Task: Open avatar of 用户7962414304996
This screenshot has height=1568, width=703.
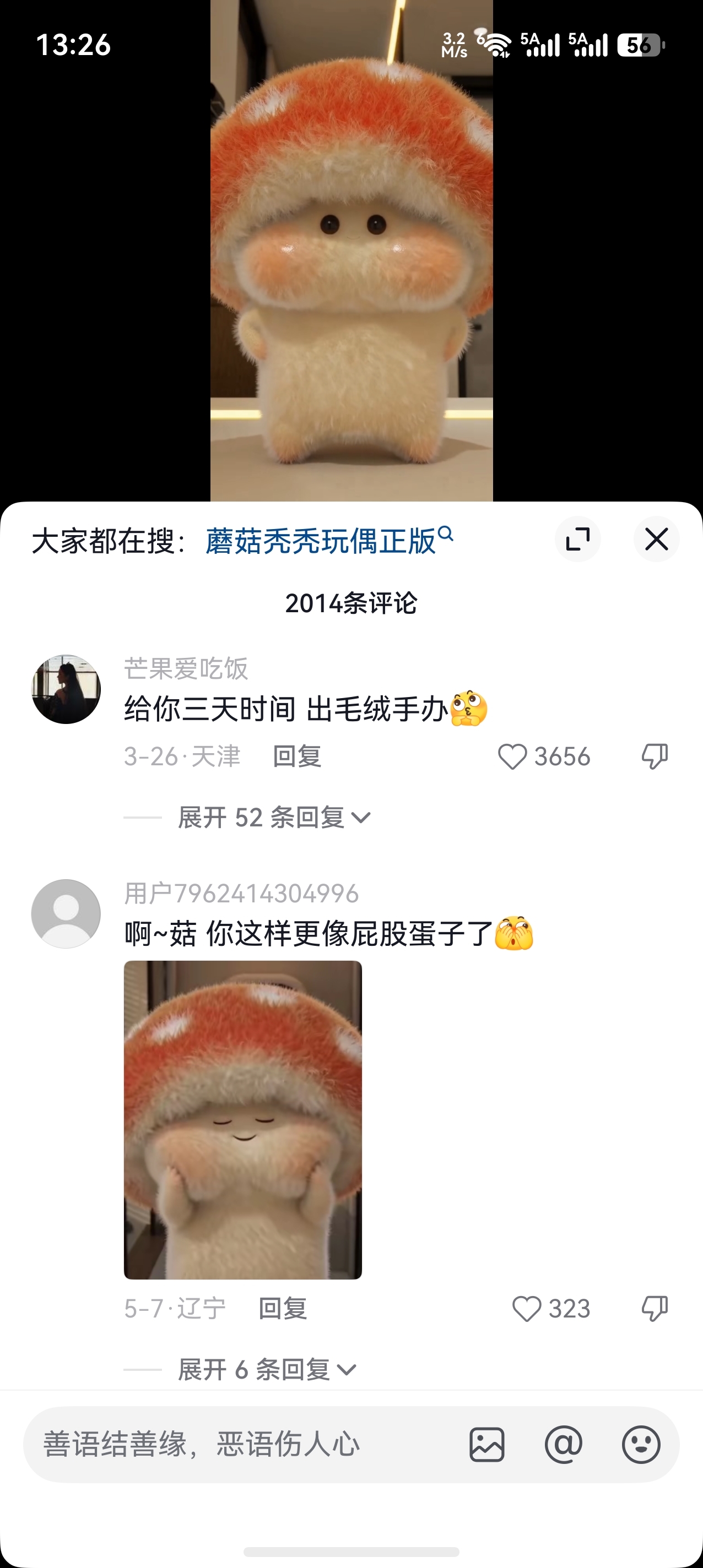Action: [66, 913]
